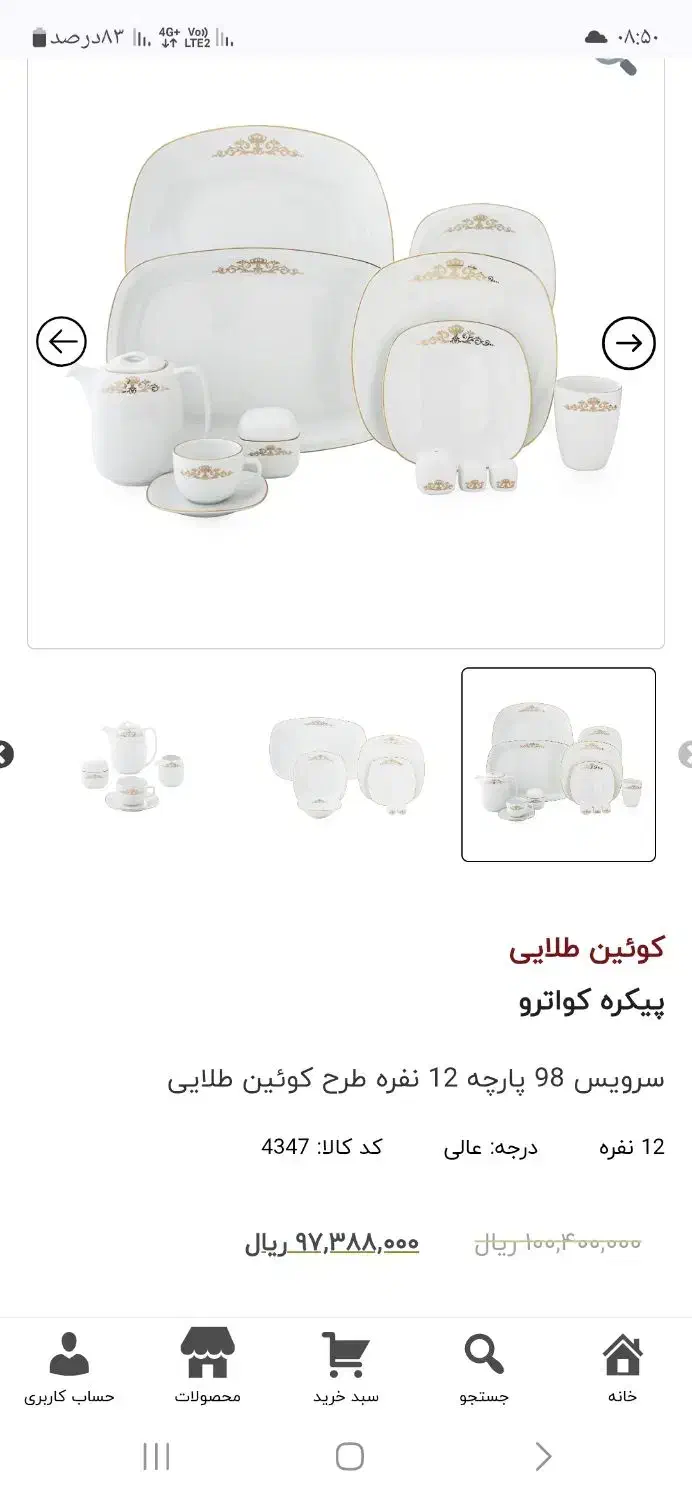Select the highlighted thumbnail of the full set

[x=558, y=765]
